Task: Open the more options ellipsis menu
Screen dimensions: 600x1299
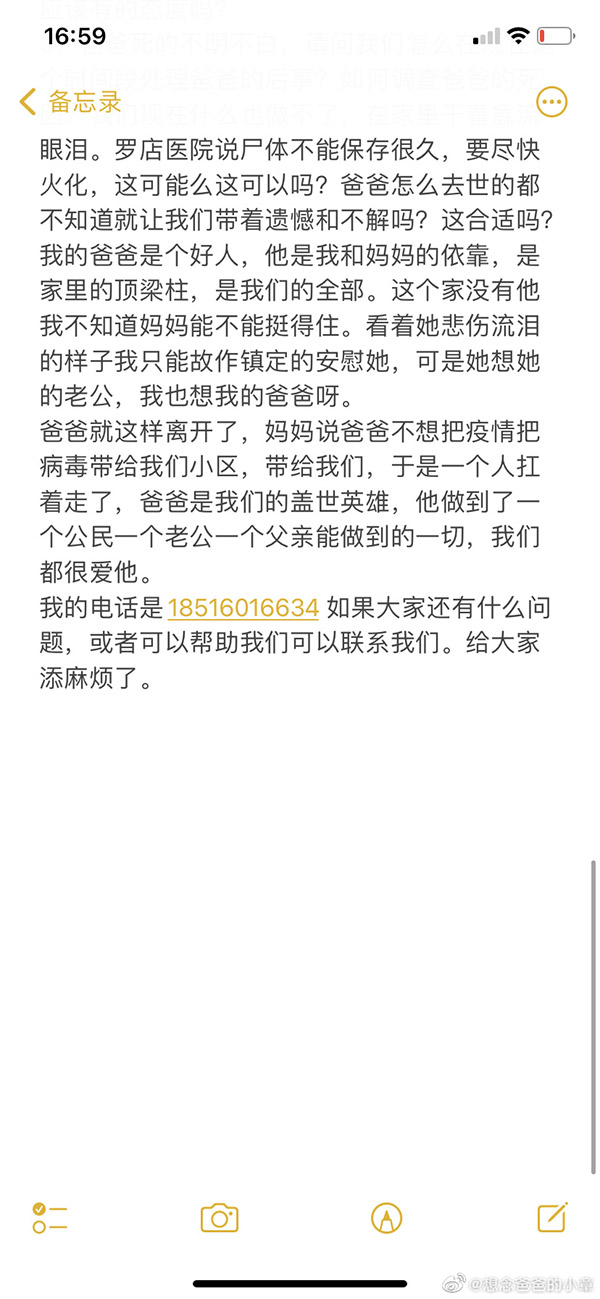Action: (x=552, y=101)
